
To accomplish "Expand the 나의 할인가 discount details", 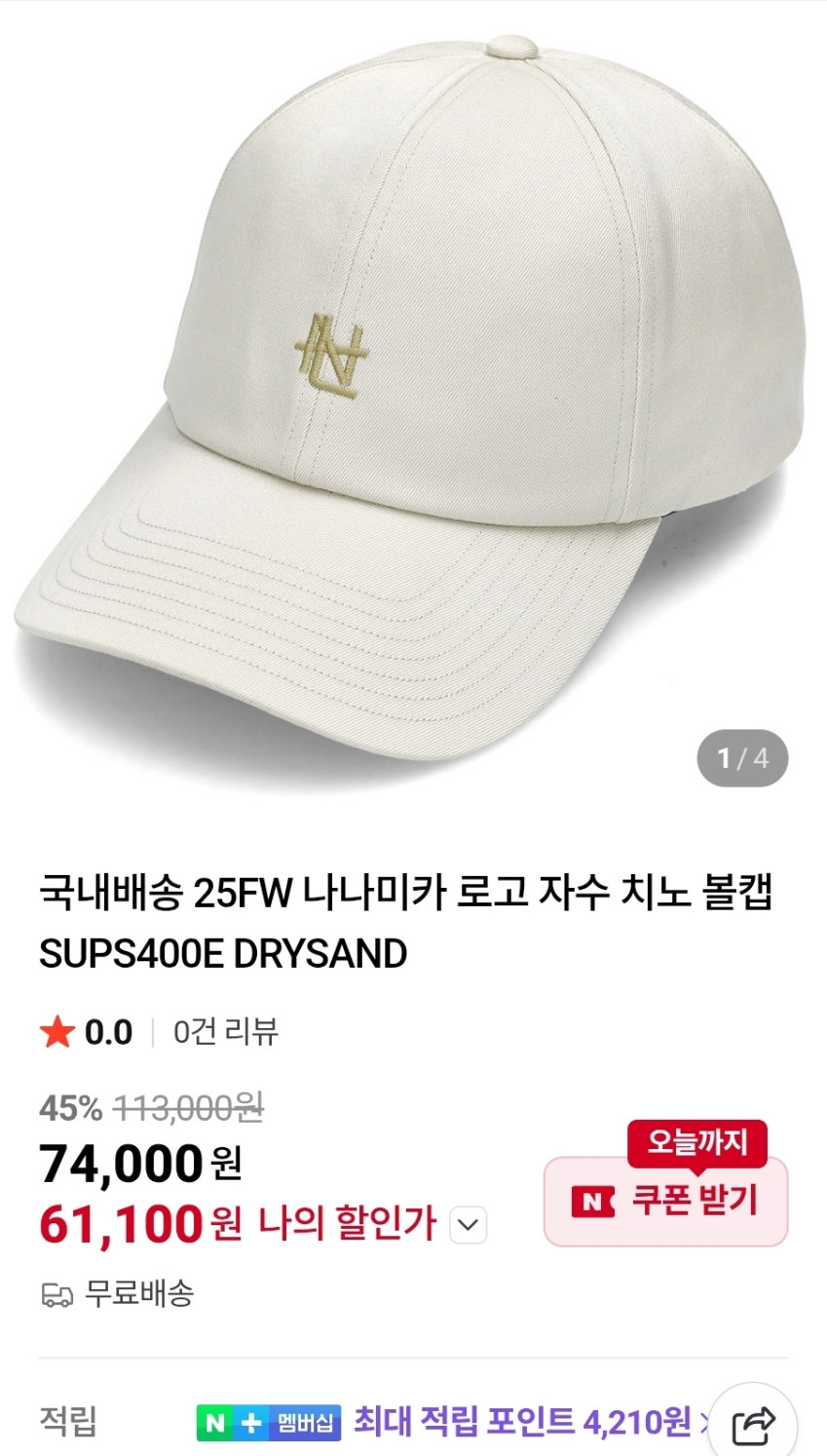I will (x=469, y=1225).
